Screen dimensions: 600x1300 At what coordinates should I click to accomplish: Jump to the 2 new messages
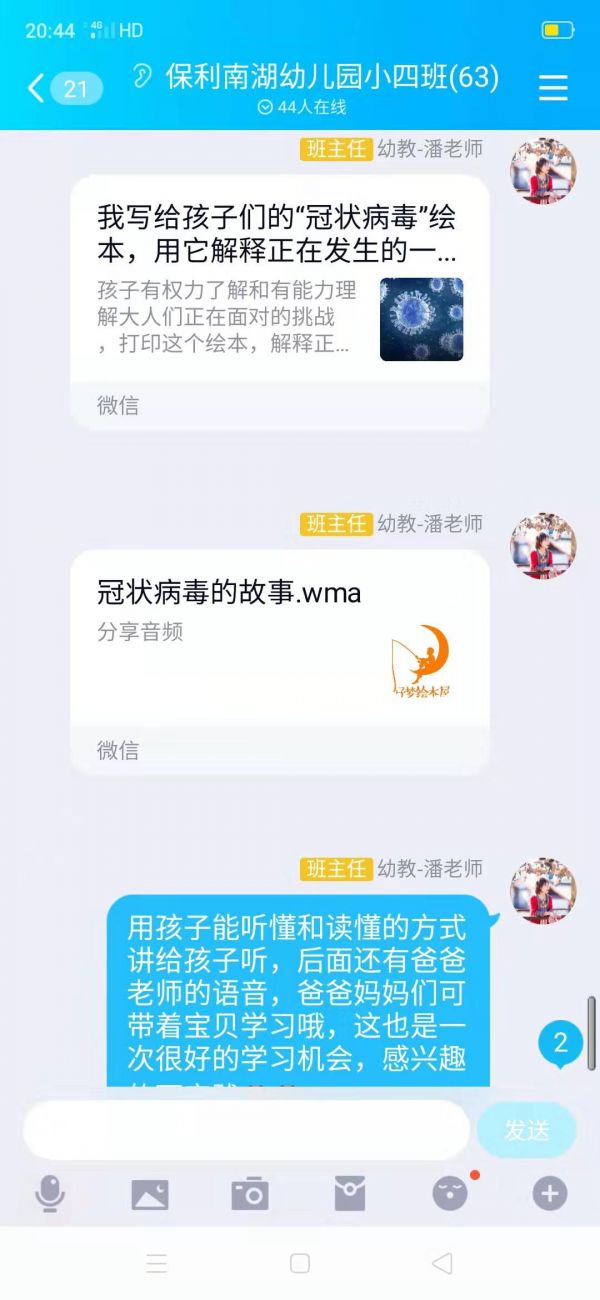coord(560,1044)
